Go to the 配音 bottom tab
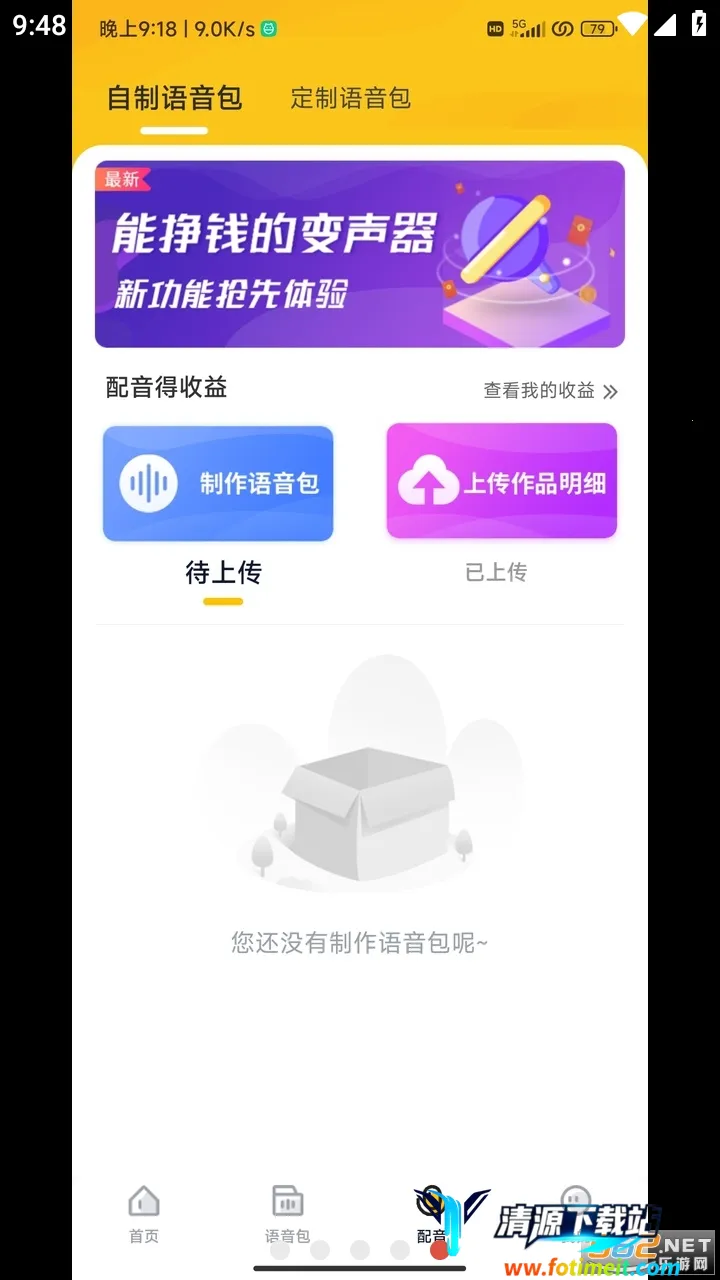The width and height of the screenshot is (720, 1280). click(x=431, y=1213)
